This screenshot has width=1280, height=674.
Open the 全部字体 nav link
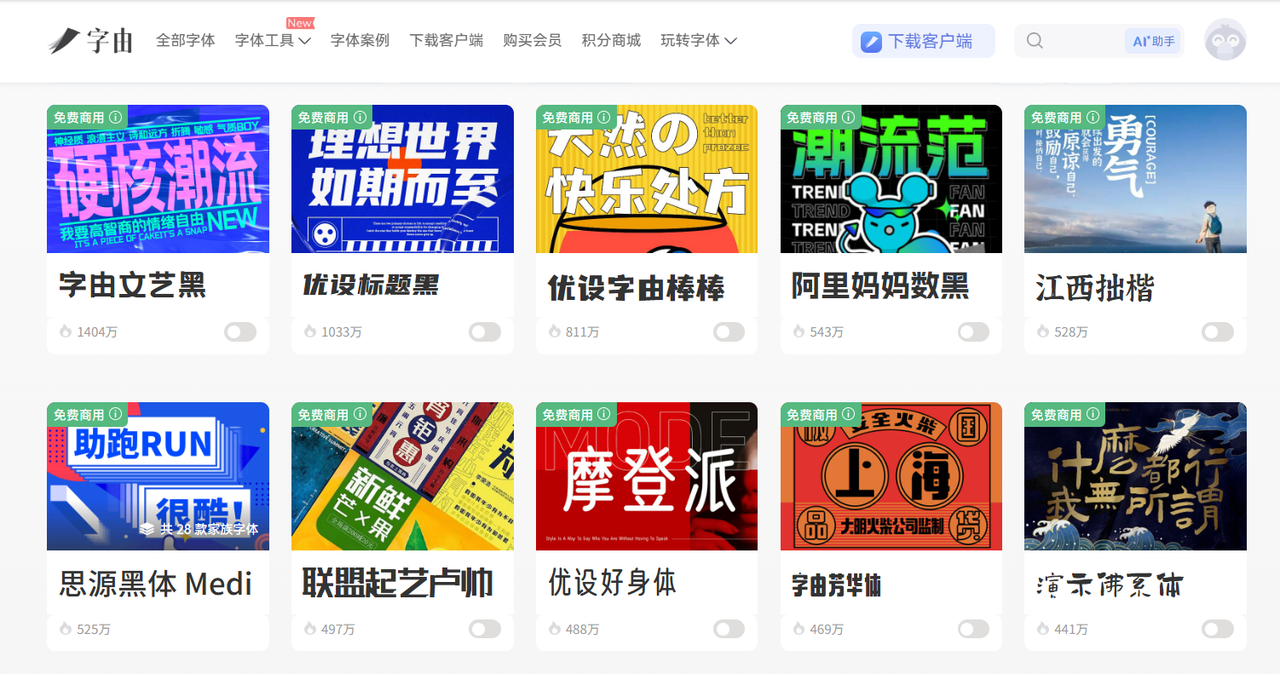point(185,41)
